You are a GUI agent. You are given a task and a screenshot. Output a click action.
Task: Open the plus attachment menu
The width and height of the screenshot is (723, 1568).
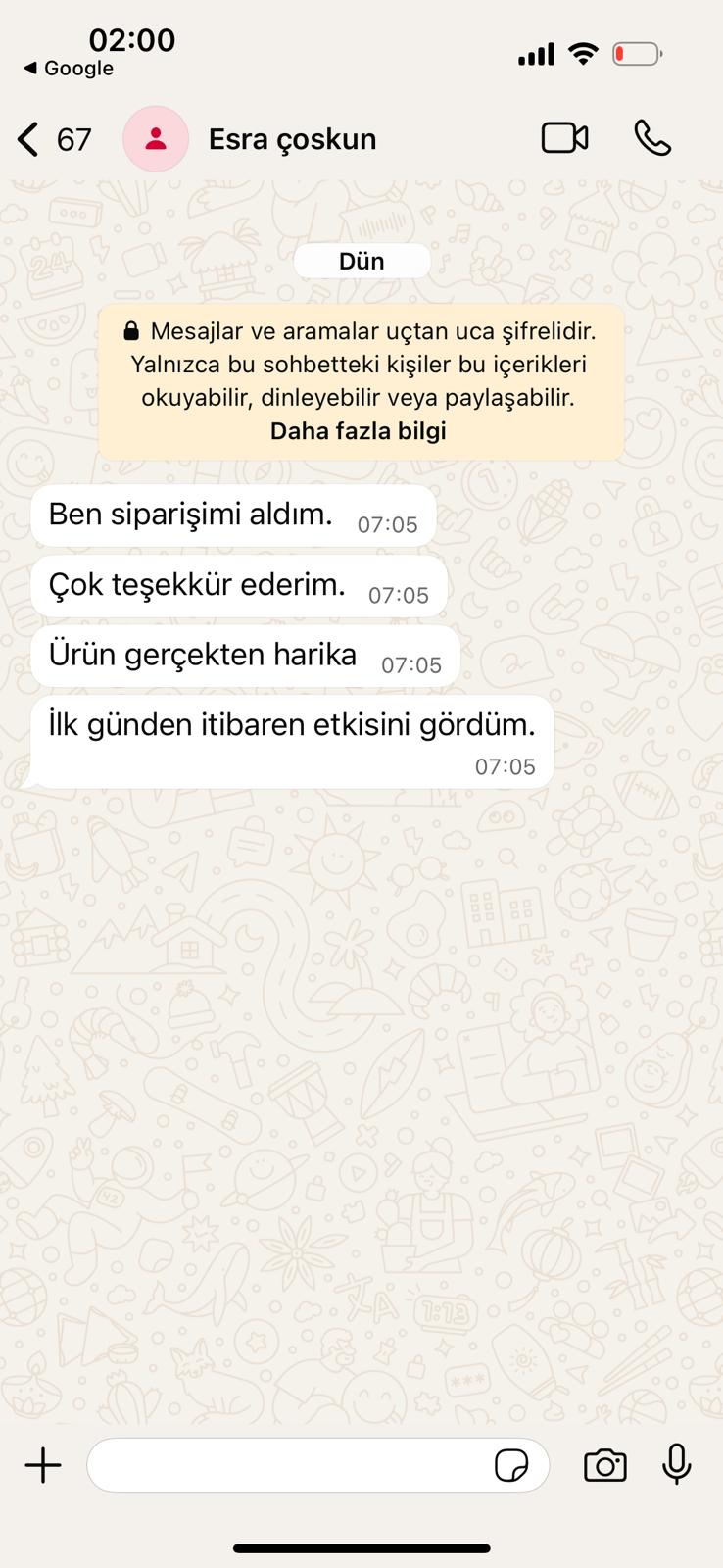43,1465
